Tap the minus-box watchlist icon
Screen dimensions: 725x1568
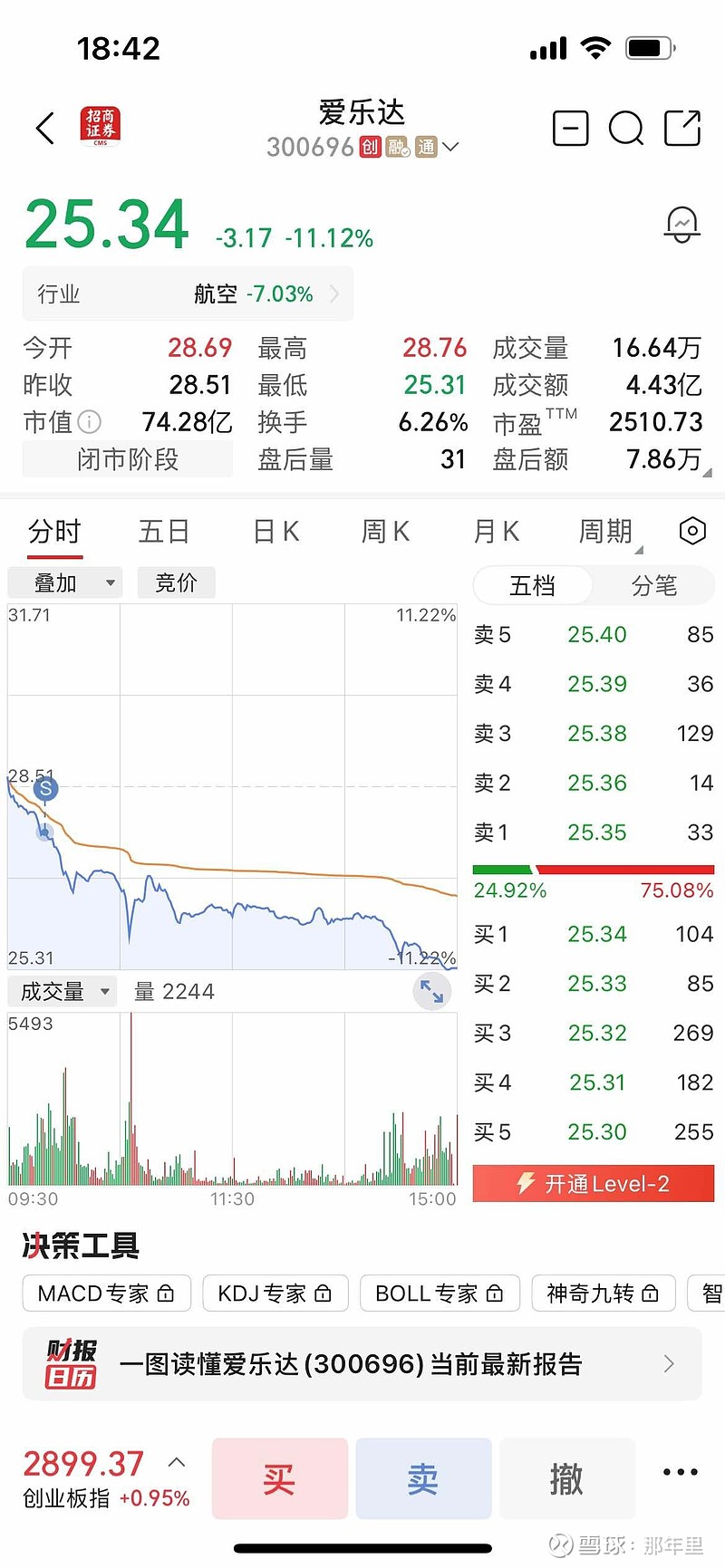[570, 129]
